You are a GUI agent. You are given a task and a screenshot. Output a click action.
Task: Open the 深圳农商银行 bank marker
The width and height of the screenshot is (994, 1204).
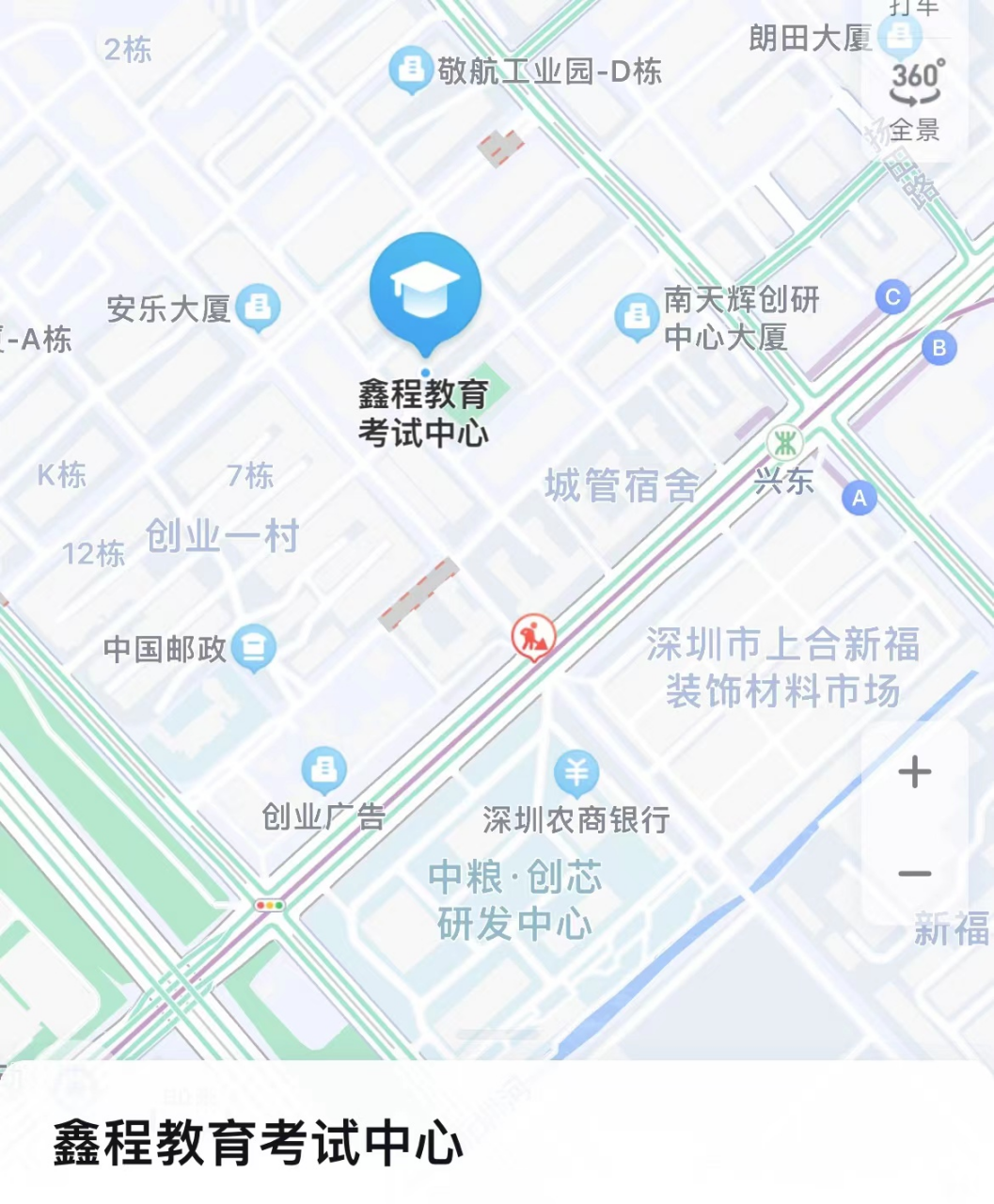coord(576,773)
